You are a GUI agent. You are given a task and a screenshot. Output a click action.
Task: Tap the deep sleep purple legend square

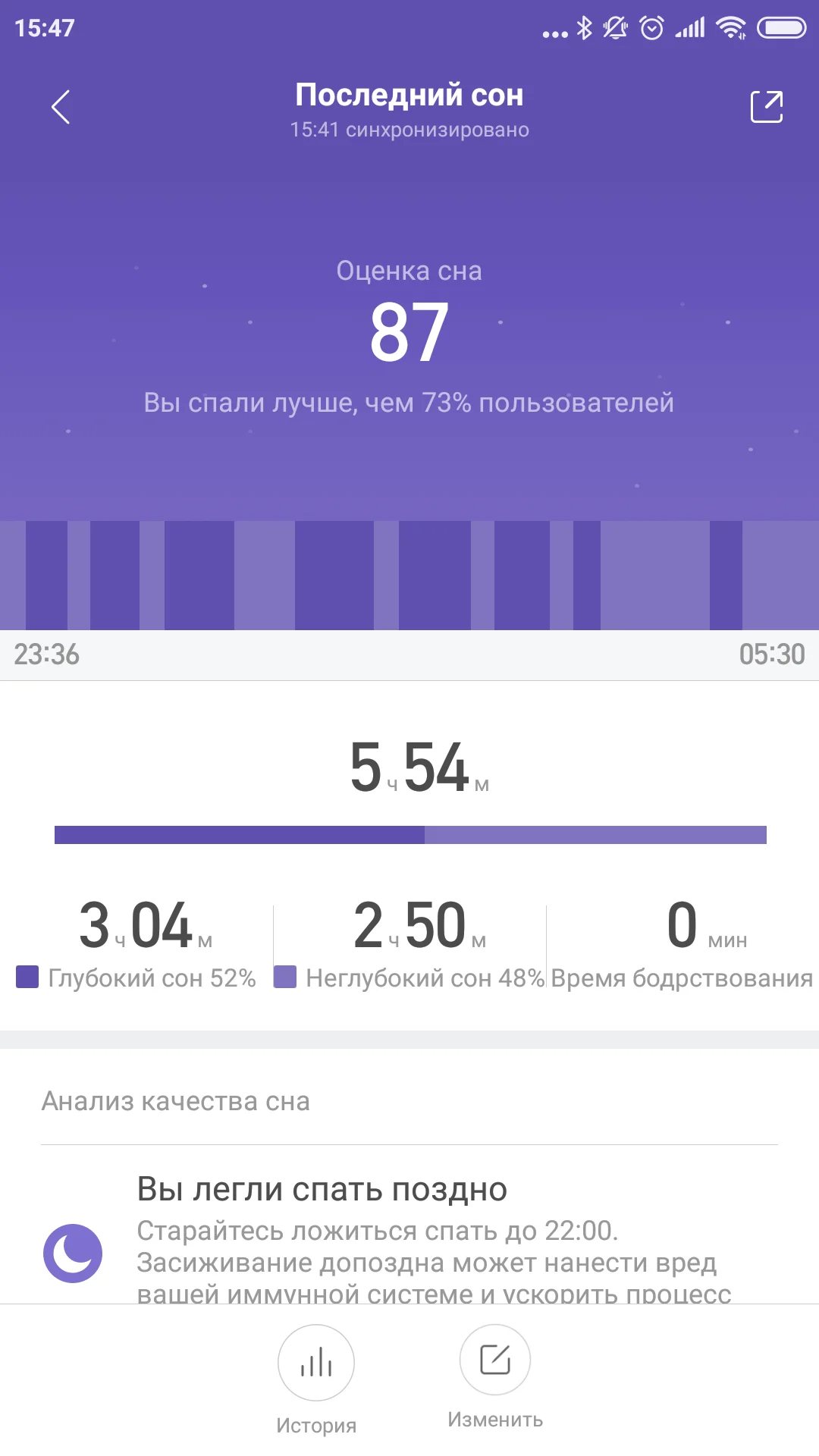pyautogui.click(x=28, y=977)
